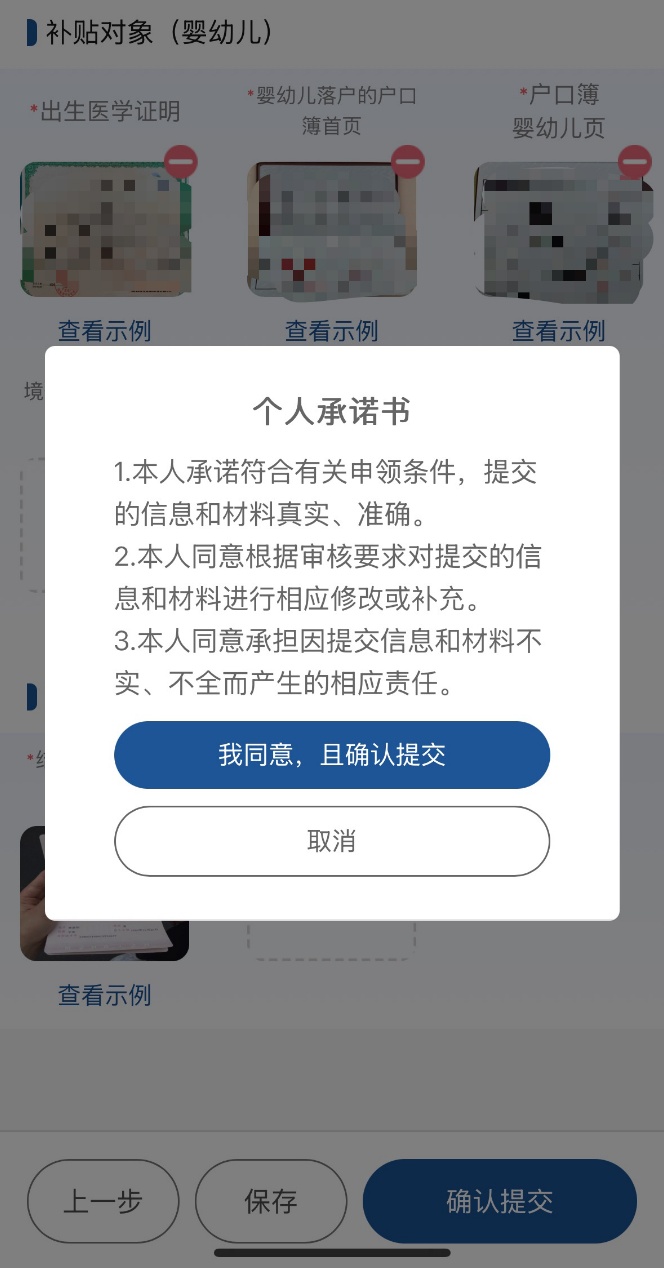This screenshot has width=664, height=1268.
Task: Tap 我同意，且确认提交 button
Action: click(332, 755)
